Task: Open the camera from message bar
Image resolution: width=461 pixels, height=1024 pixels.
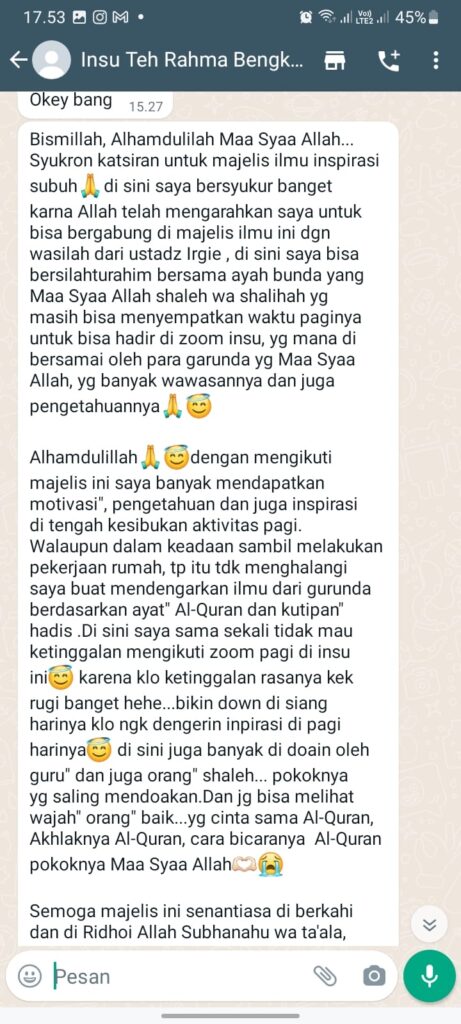Action: [x=374, y=976]
